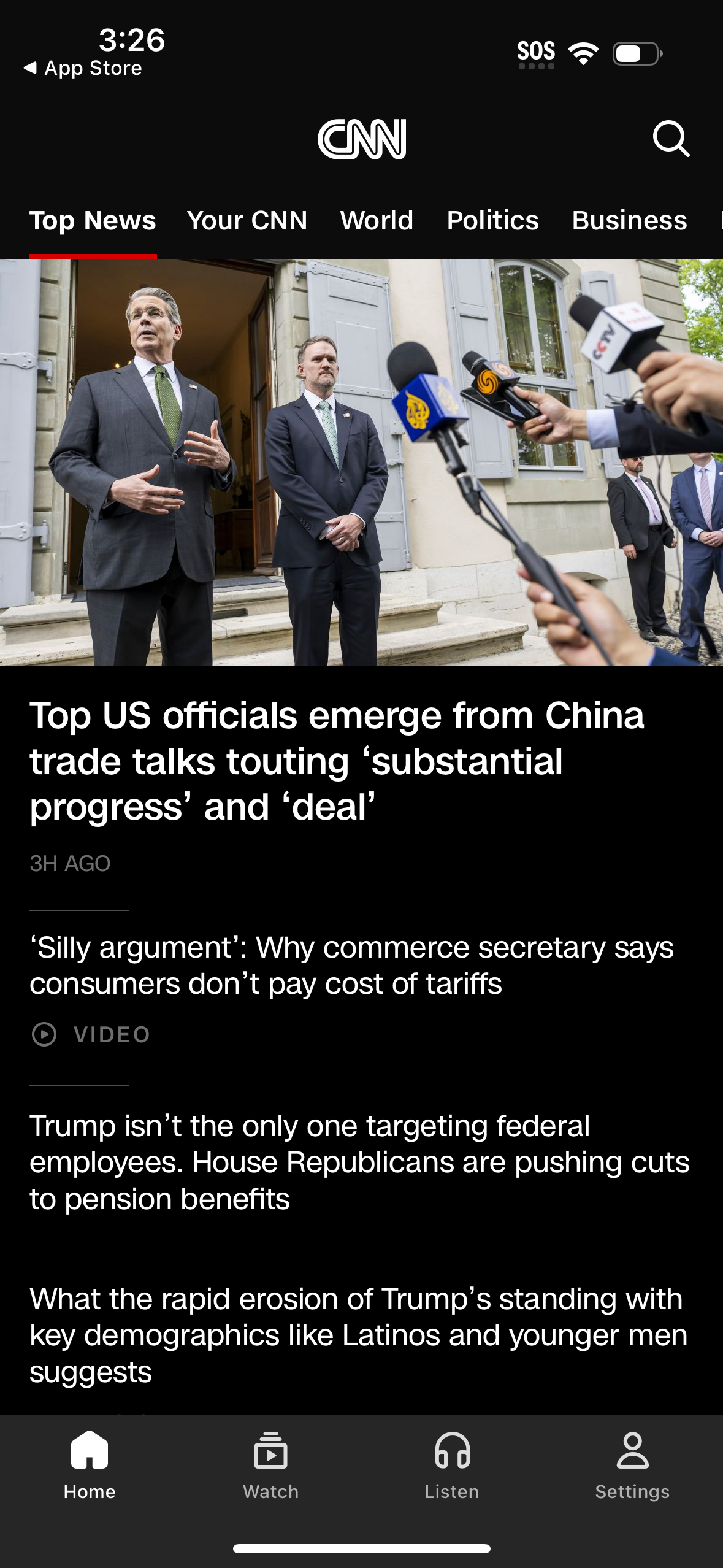
Task: Open the Business tab
Action: coord(630,221)
